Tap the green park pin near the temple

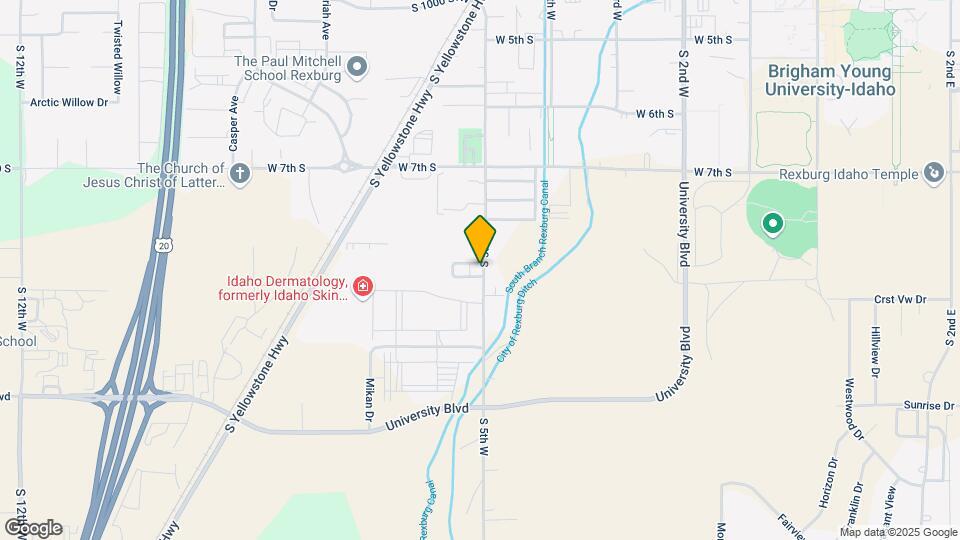coord(772,223)
